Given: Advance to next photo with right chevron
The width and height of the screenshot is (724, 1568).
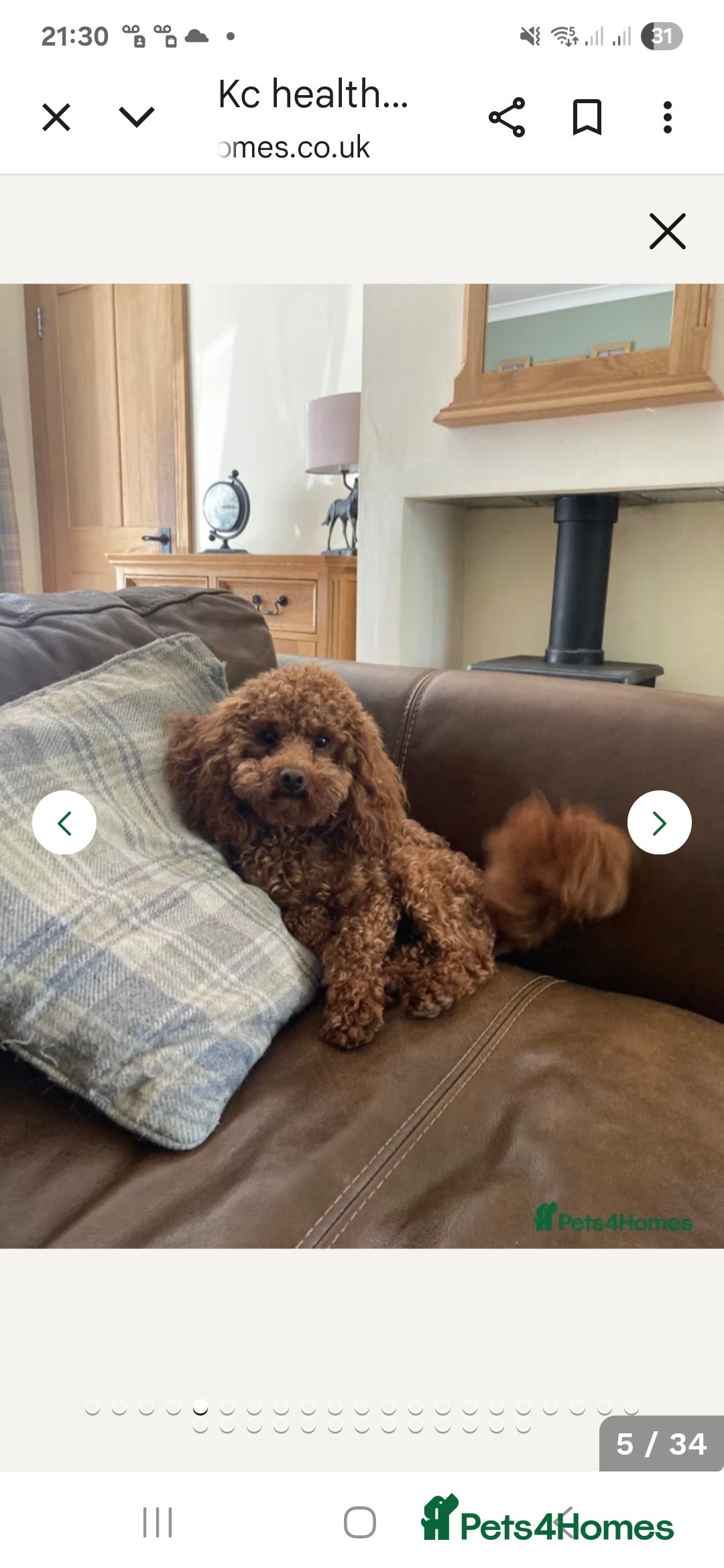Looking at the screenshot, I should [658, 822].
